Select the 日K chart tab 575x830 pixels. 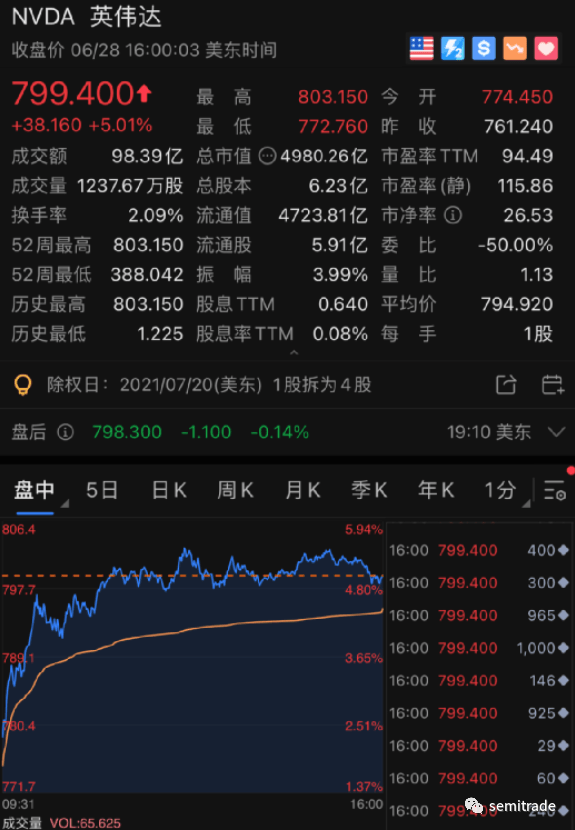[x=169, y=490]
